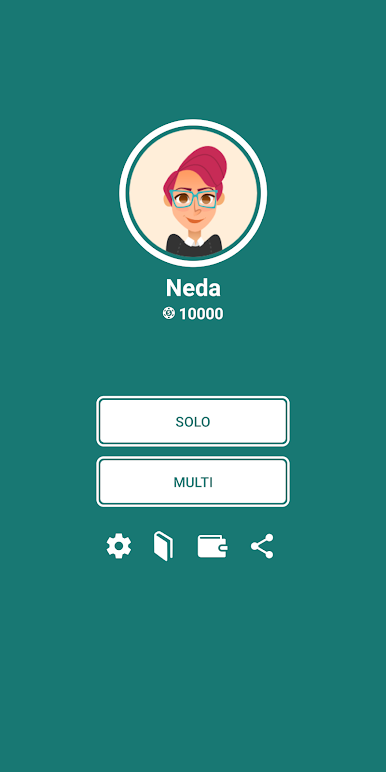Open the wallet icon
The height and width of the screenshot is (772, 386).
212,546
